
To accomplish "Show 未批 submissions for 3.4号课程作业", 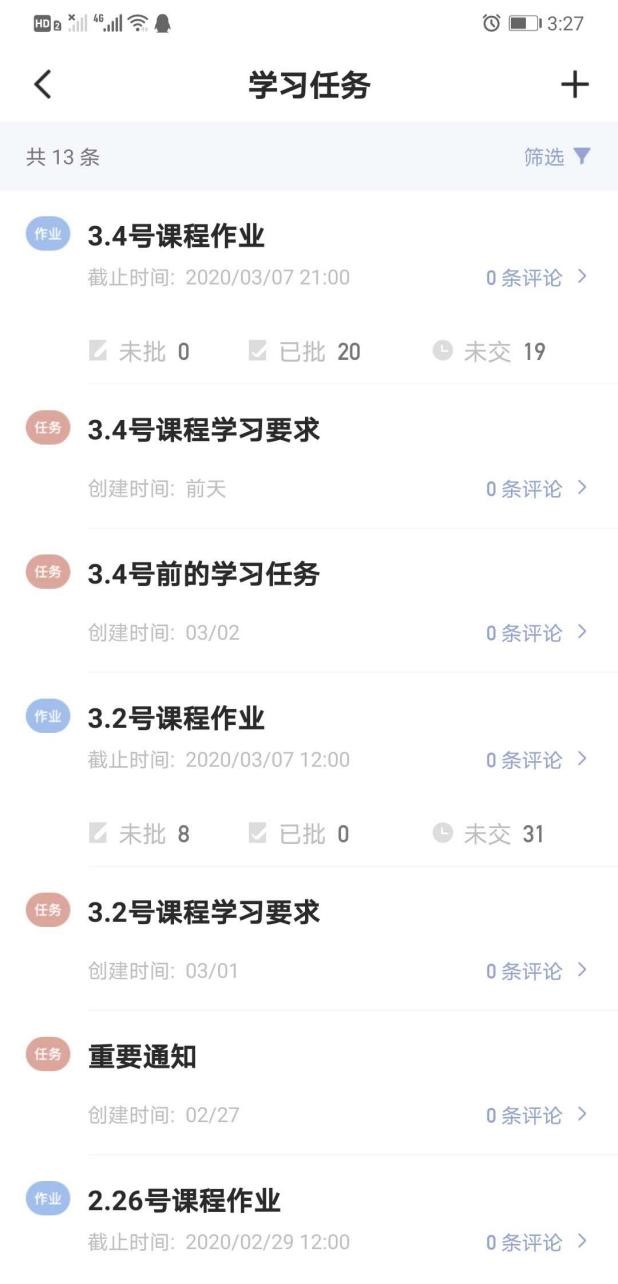I will [139, 351].
